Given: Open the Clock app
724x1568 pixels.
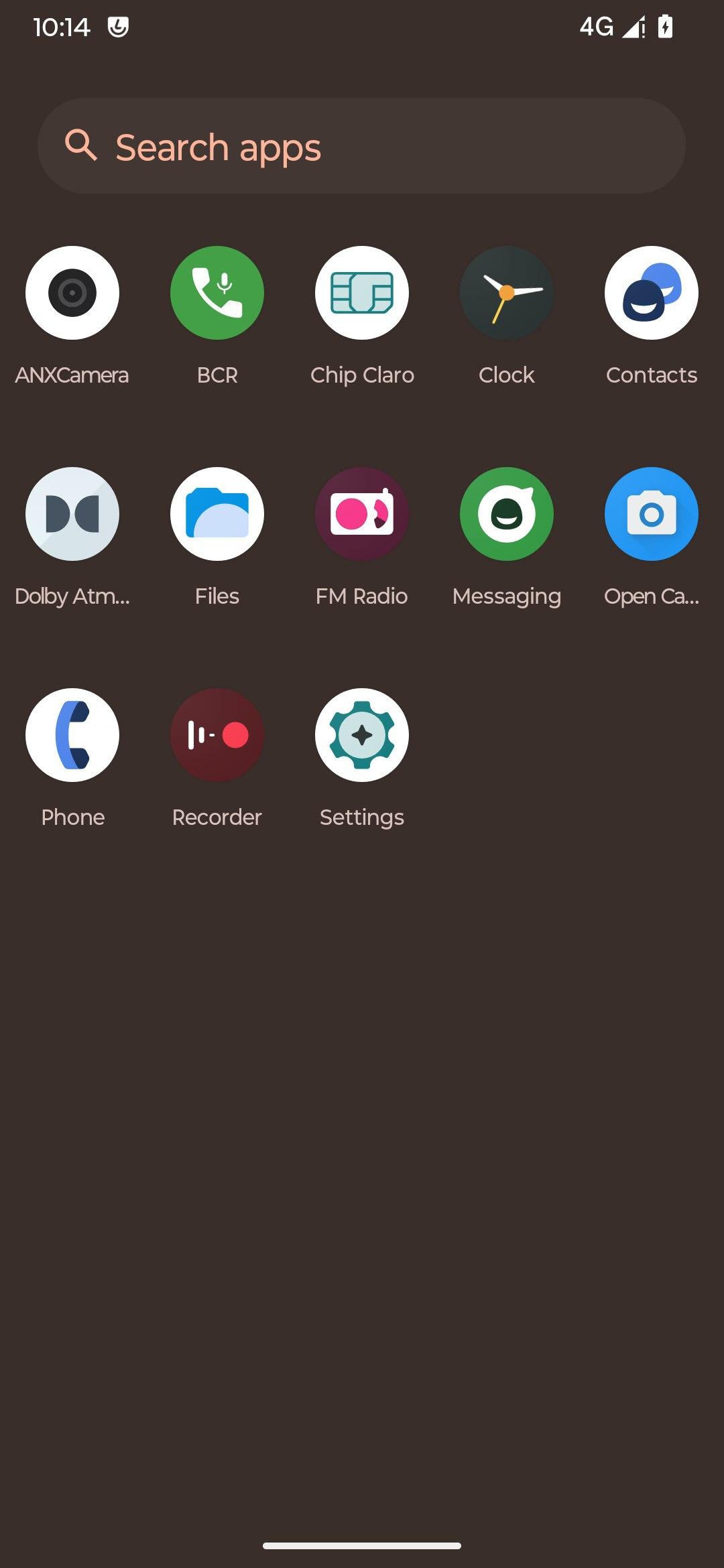Looking at the screenshot, I should [x=507, y=293].
